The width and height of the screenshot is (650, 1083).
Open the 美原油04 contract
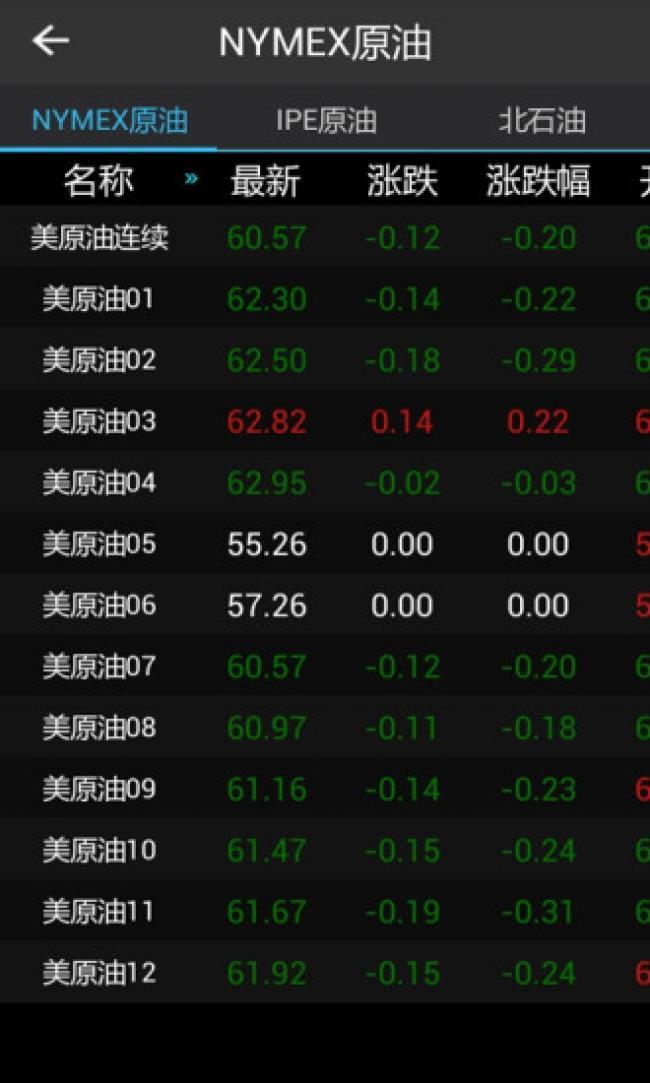point(325,482)
